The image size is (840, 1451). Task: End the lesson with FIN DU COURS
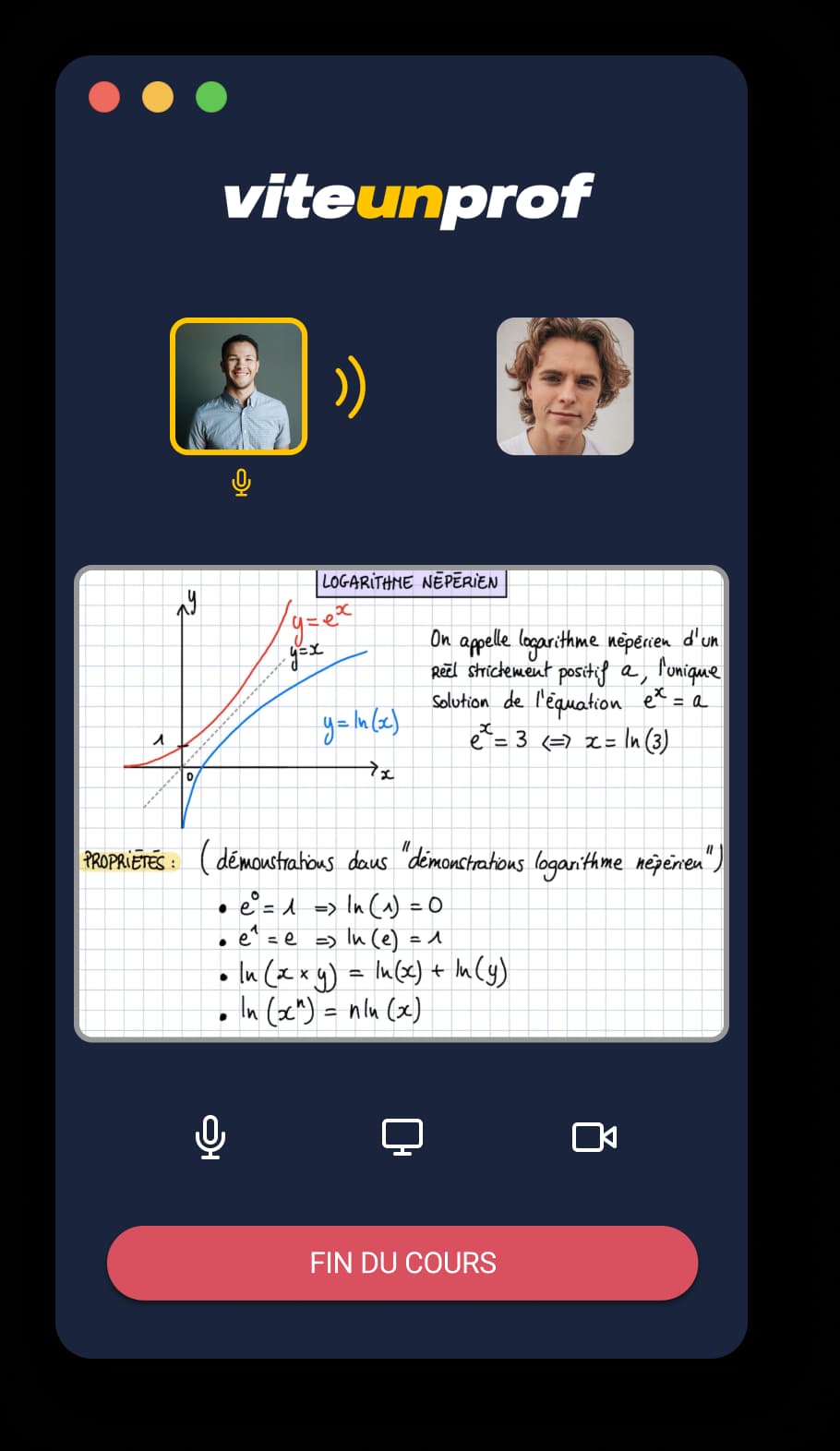pyautogui.click(x=402, y=1263)
